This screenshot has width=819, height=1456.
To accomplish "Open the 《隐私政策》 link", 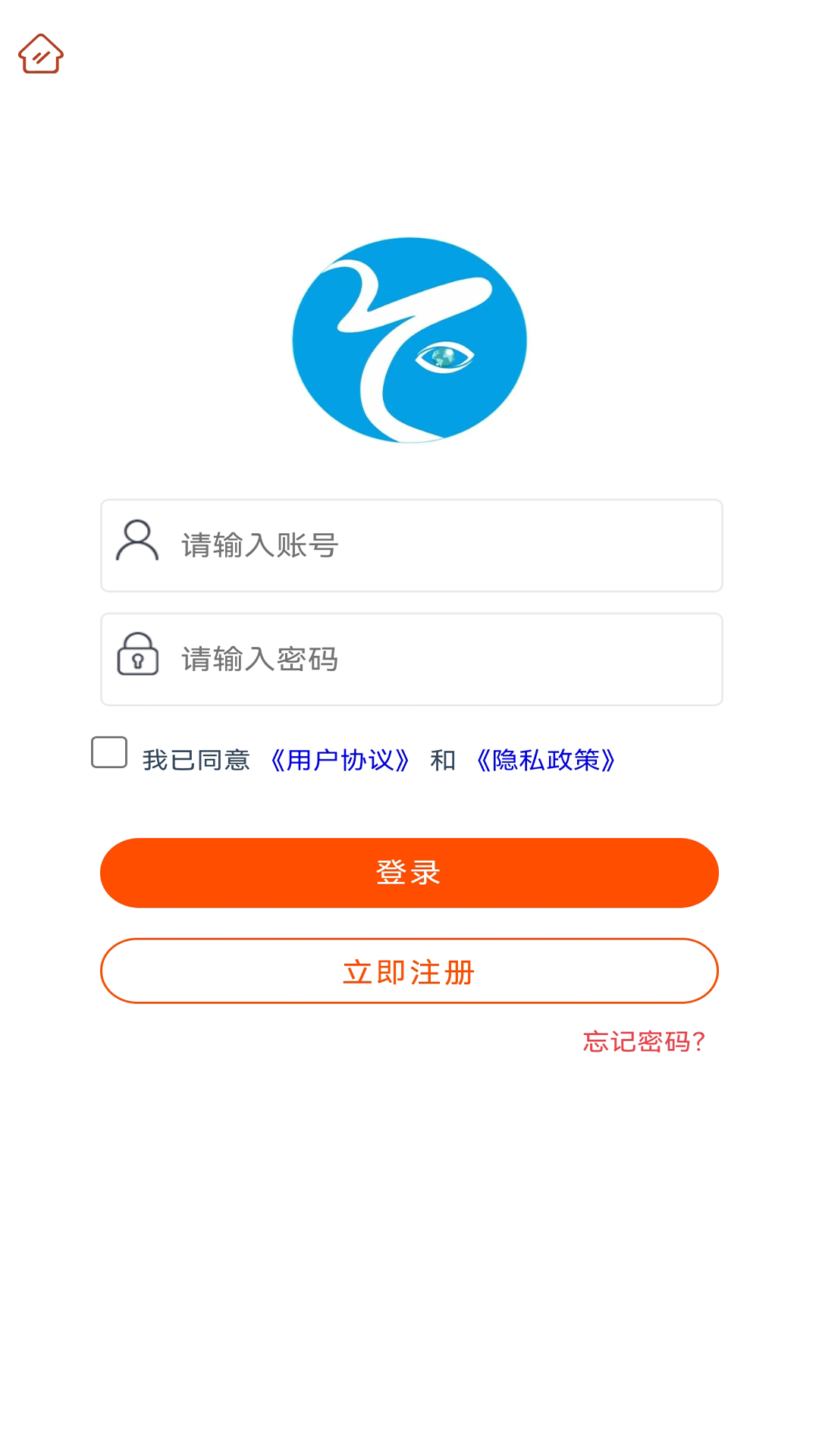I will tap(546, 760).
